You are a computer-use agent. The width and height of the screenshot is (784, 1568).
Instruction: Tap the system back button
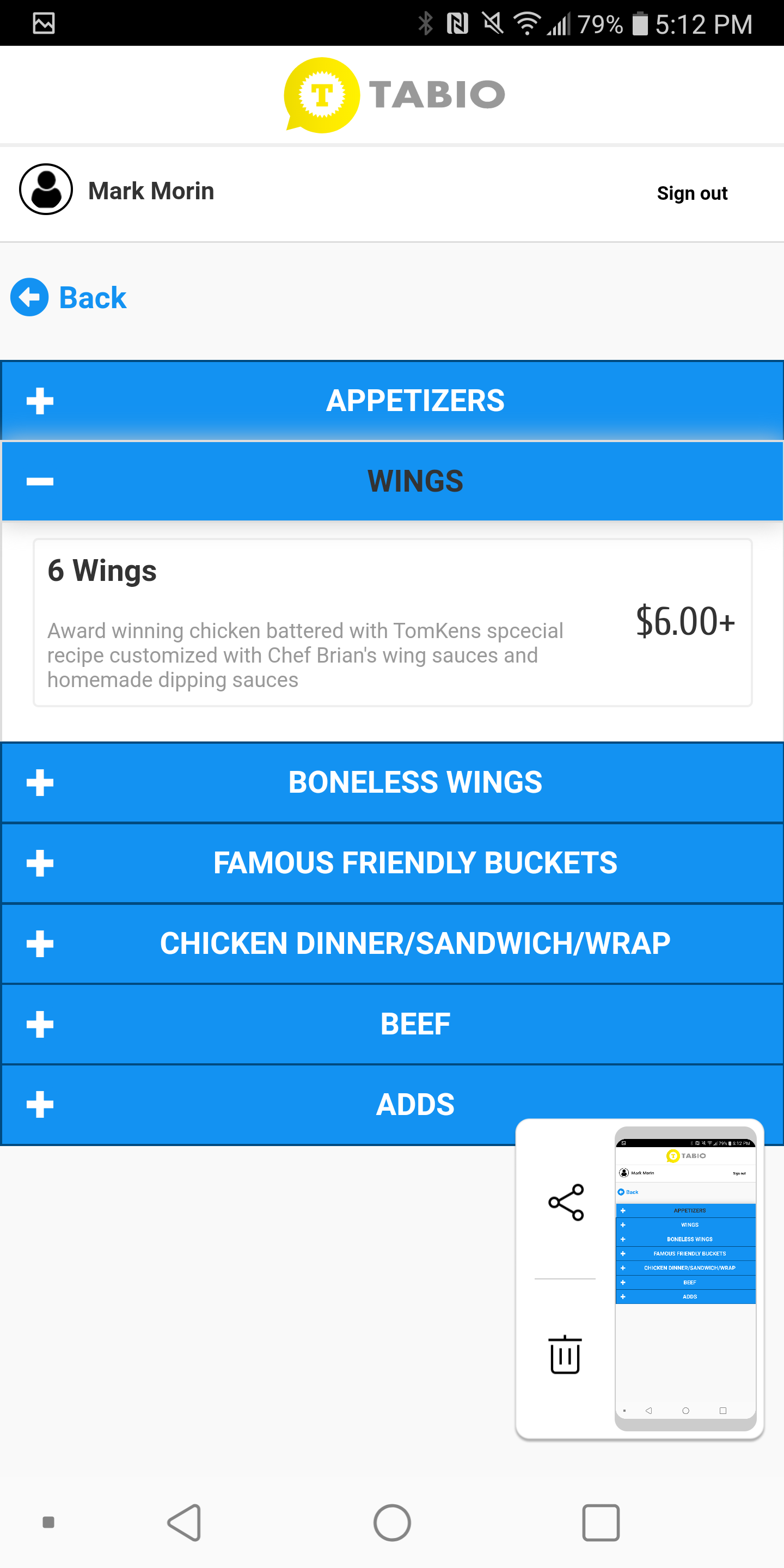[x=184, y=1522]
